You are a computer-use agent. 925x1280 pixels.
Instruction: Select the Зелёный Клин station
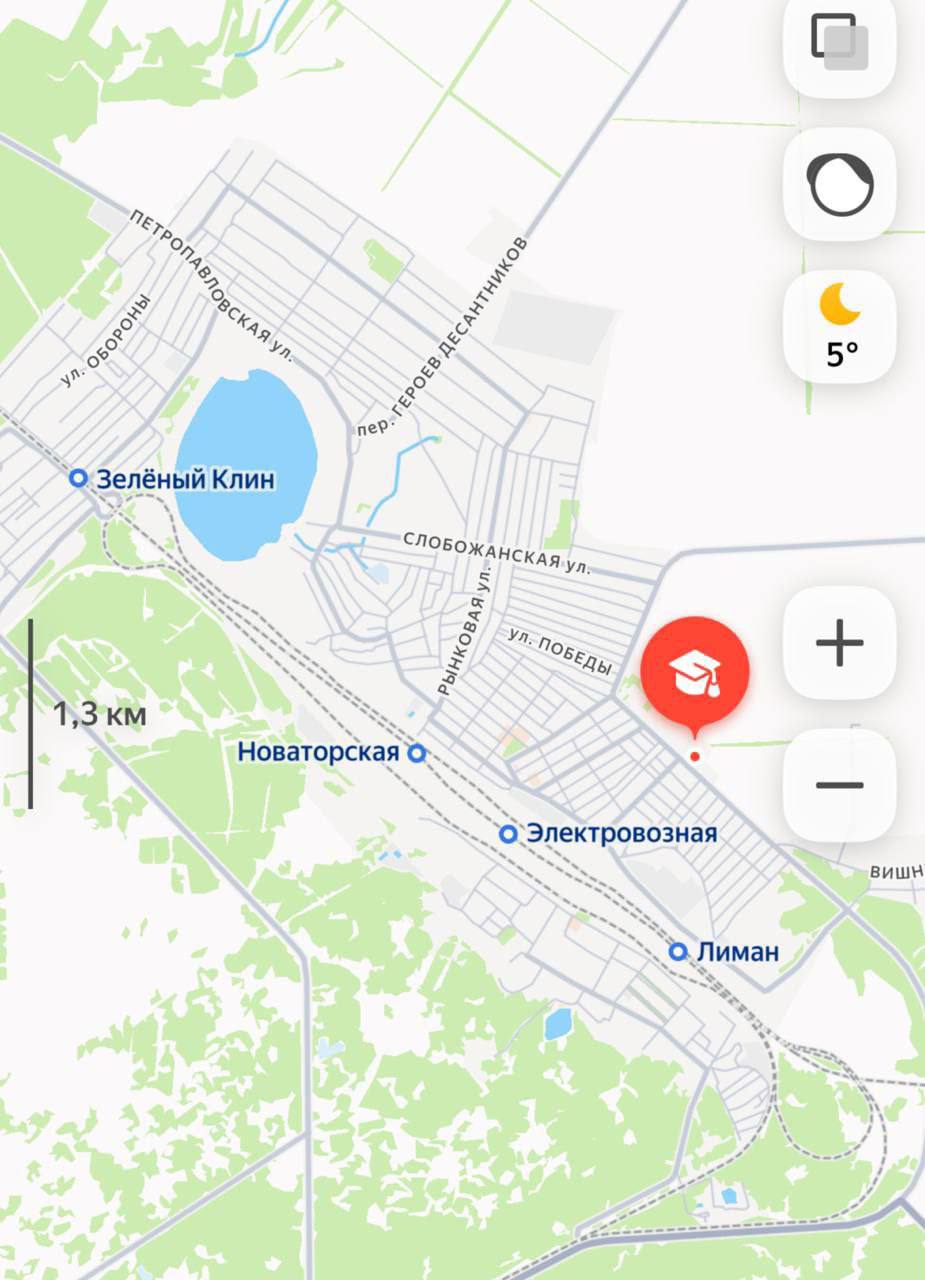click(78, 478)
